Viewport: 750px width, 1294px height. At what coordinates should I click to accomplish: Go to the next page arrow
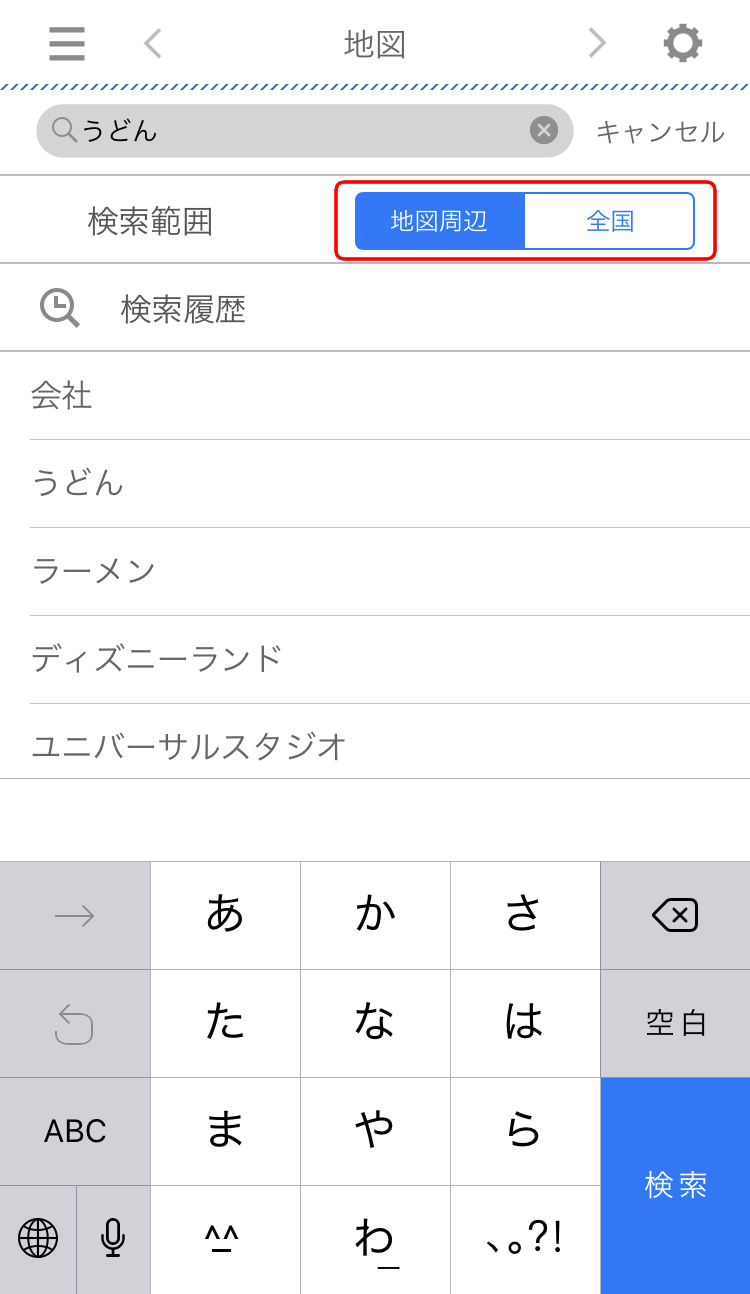click(597, 44)
